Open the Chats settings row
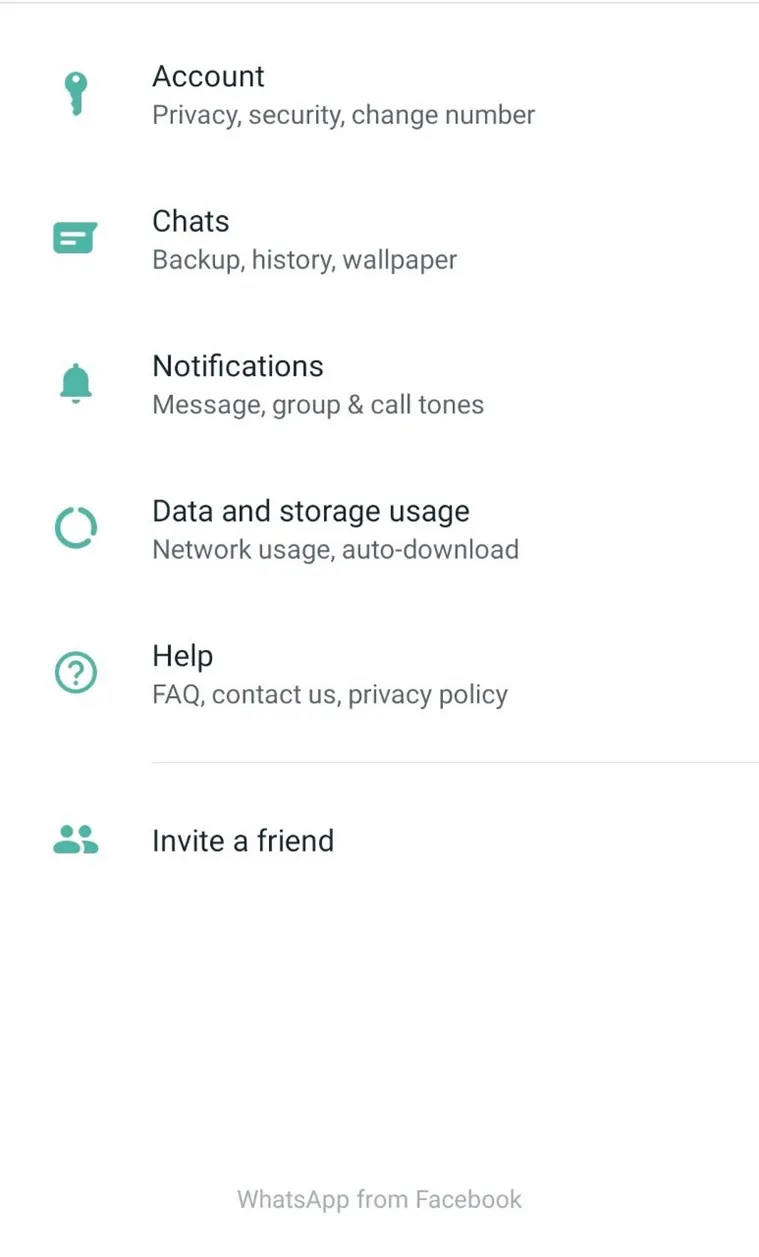This screenshot has height=1257, width=759. coord(379,240)
